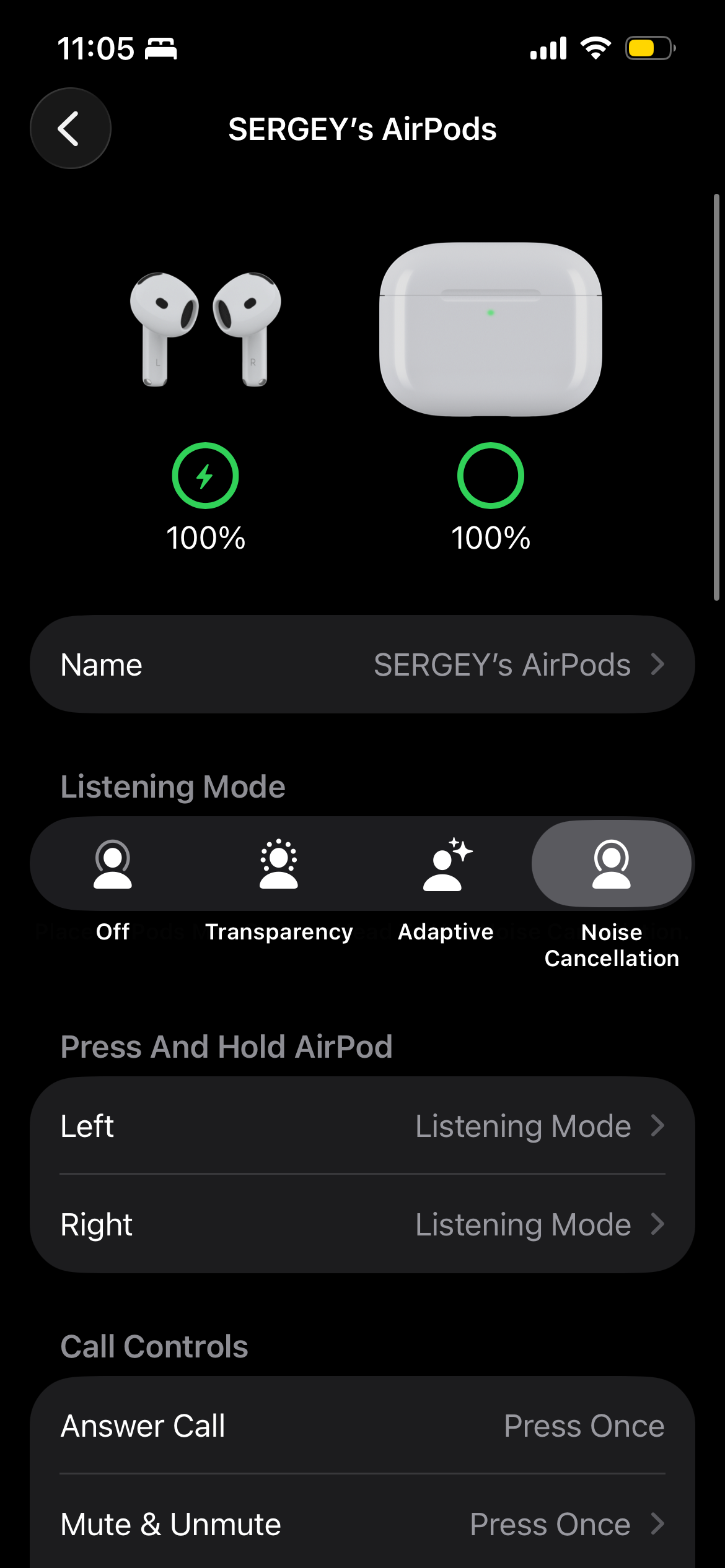Set listening mode to Off

pos(113,865)
